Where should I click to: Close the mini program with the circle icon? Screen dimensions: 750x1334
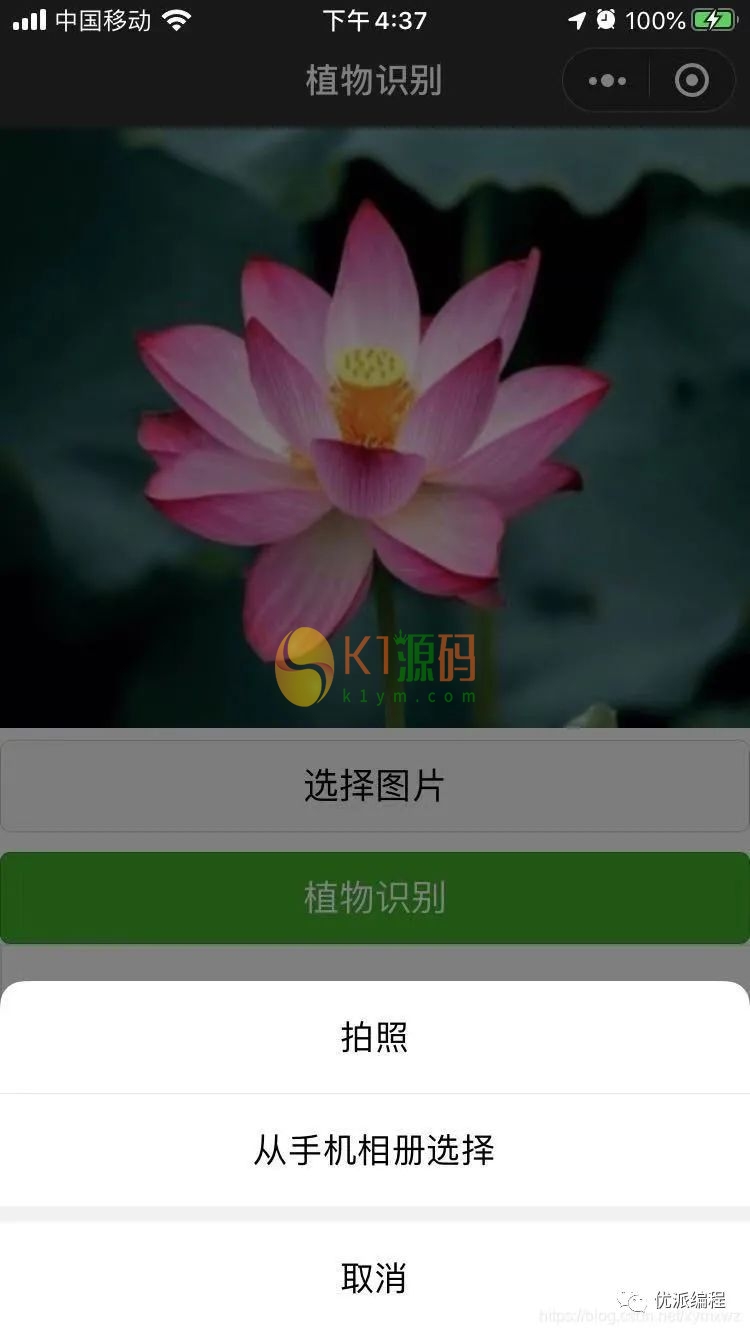click(x=691, y=80)
